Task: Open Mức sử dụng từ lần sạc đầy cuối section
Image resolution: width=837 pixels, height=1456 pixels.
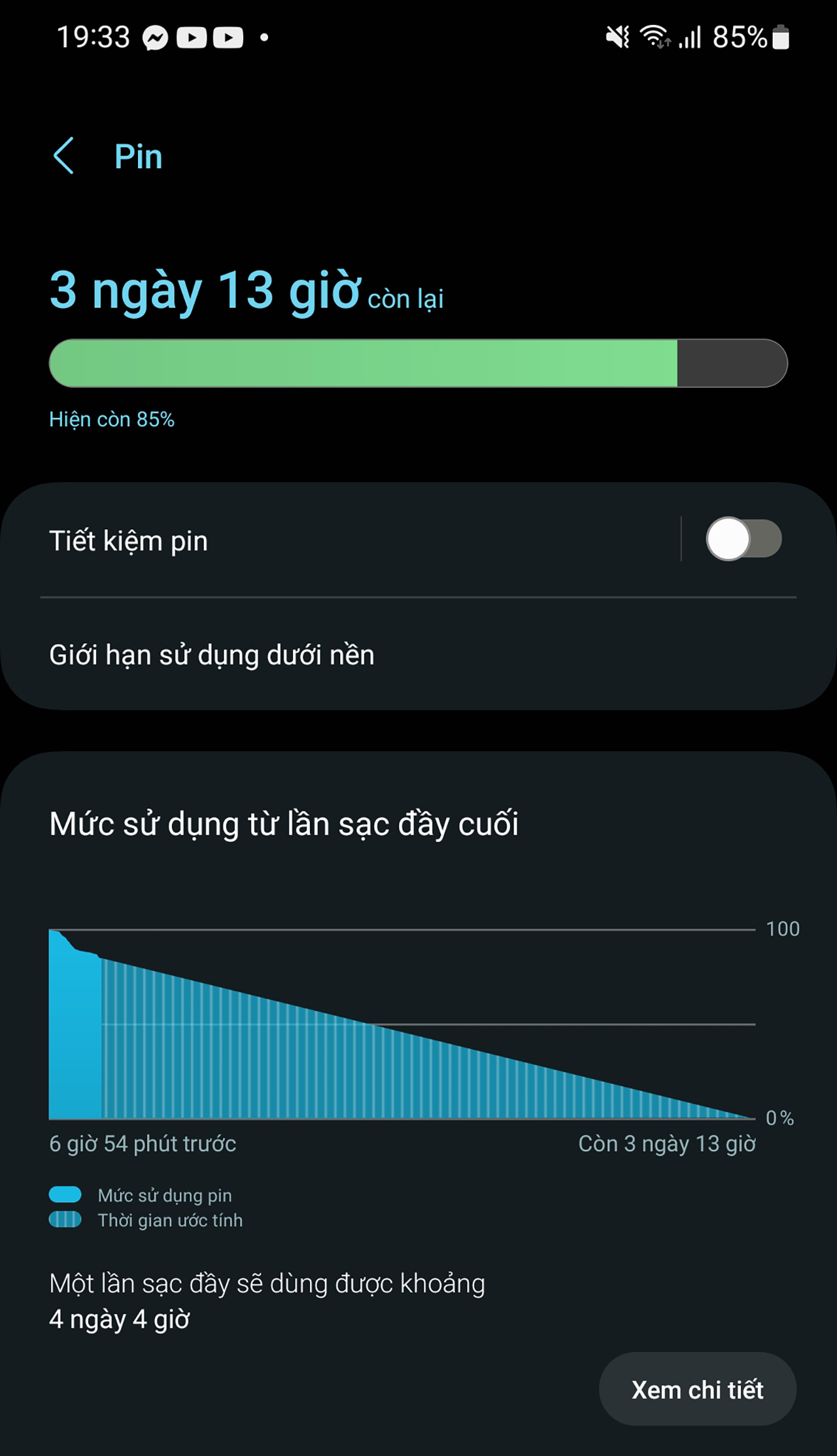Action: pyautogui.click(x=284, y=823)
